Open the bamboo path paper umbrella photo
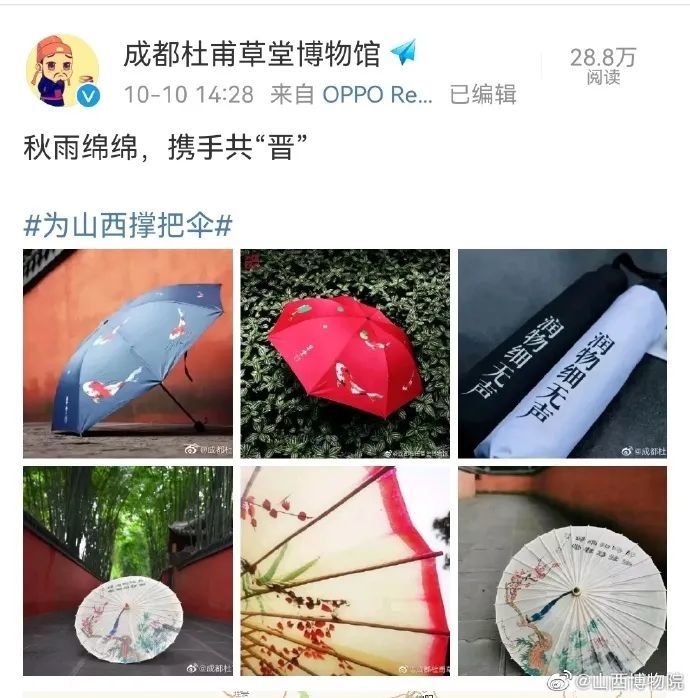The image size is (690, 698). (128, 571)
